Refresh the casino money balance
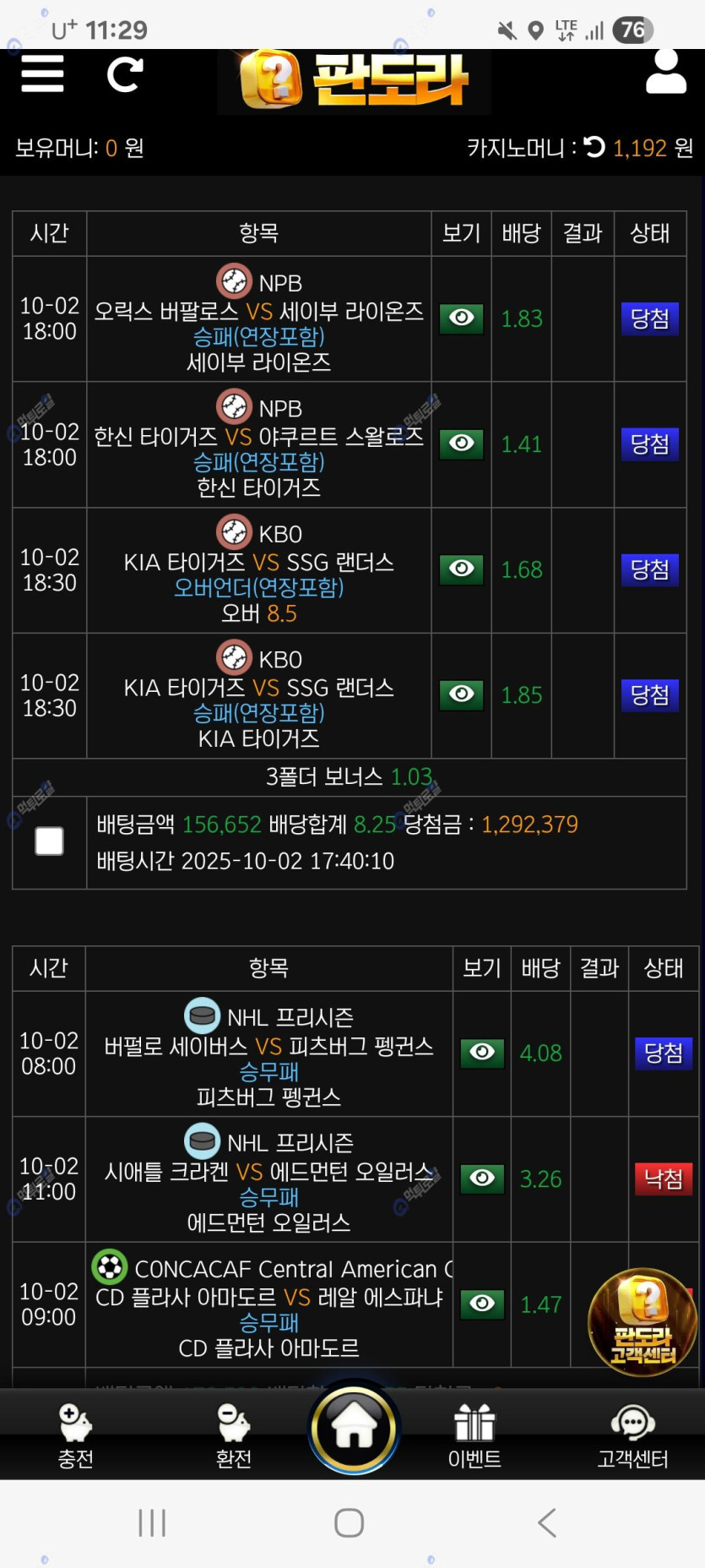 594,148
